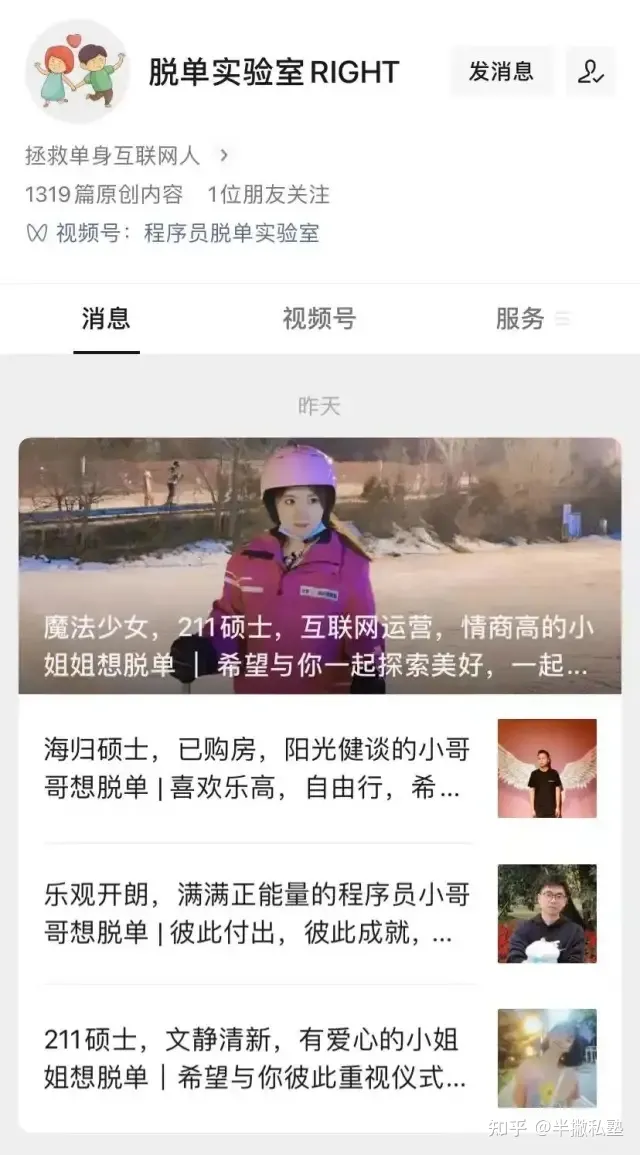This screenshot has height=1155, width=640.
Task: Tap the 脱单实验室 account avatar
Action: [77, 72]
